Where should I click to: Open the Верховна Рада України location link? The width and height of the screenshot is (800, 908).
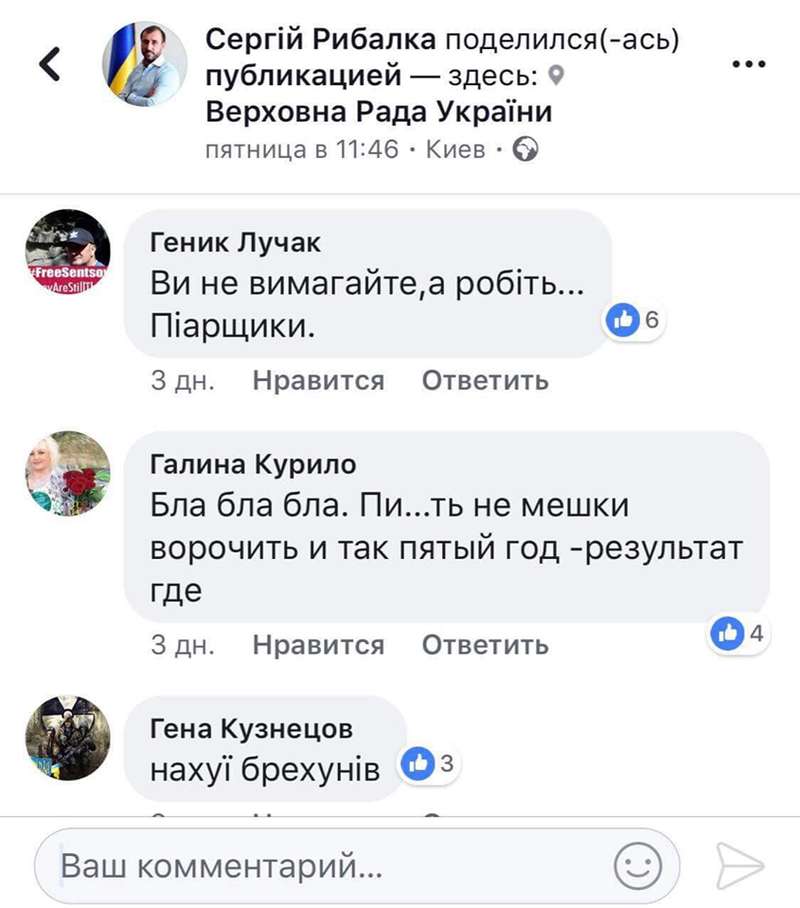(378, 112)
